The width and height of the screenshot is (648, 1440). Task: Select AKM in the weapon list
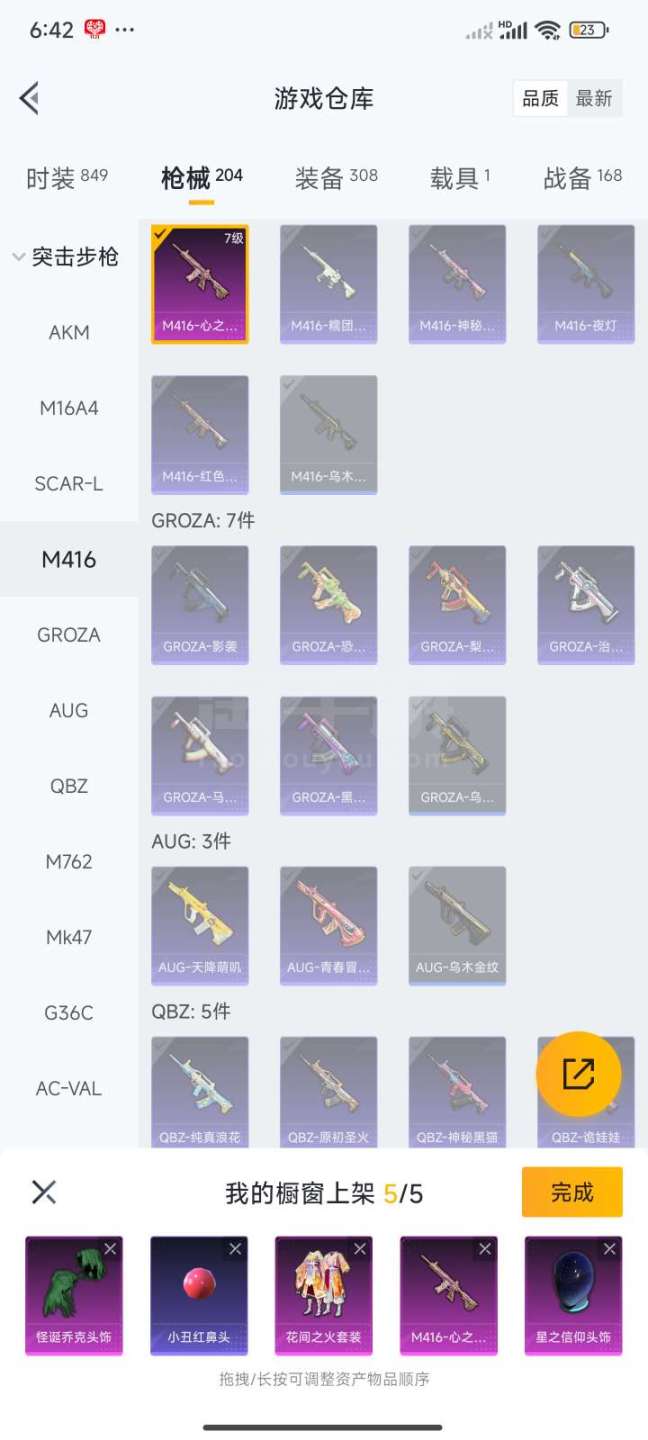69,332
